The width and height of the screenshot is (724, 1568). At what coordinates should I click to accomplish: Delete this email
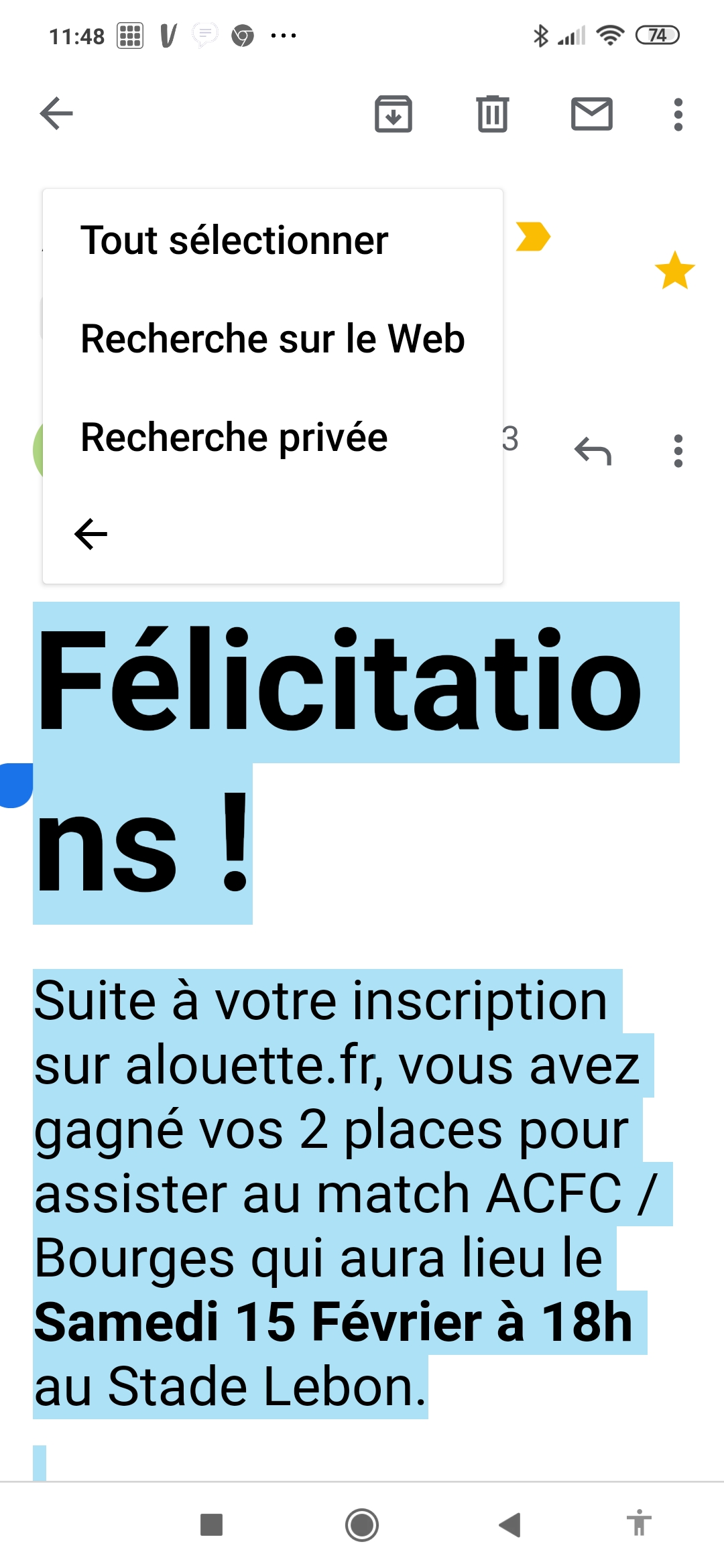point(493,114)
